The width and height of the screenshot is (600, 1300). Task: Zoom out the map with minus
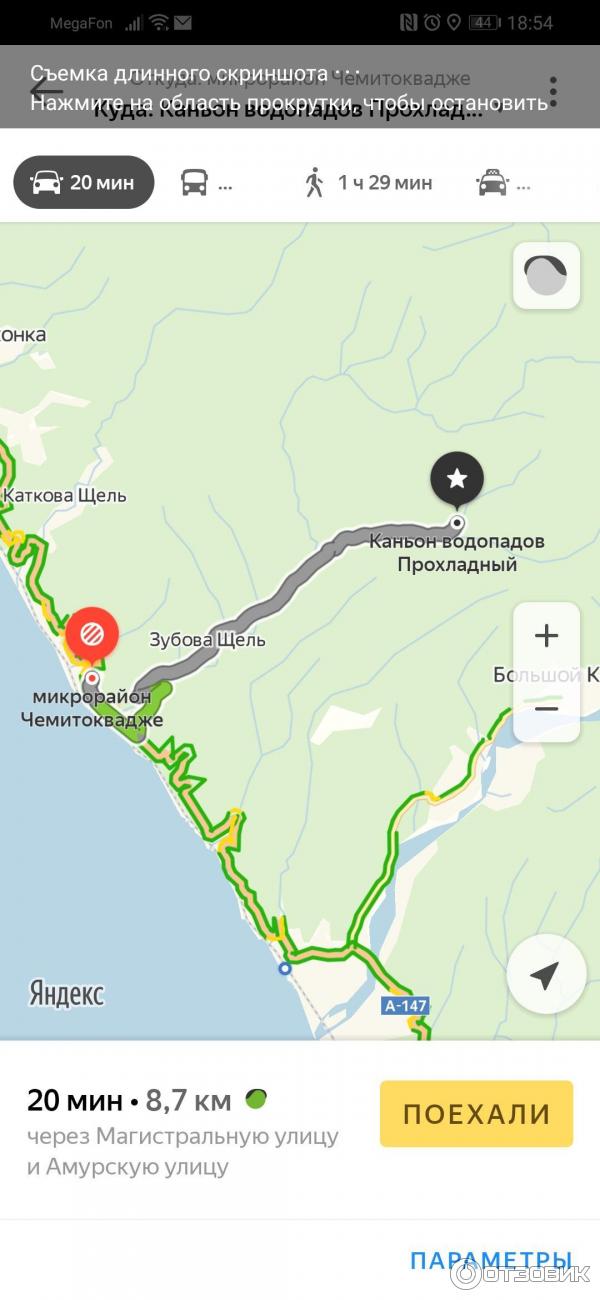click(546, 708)
